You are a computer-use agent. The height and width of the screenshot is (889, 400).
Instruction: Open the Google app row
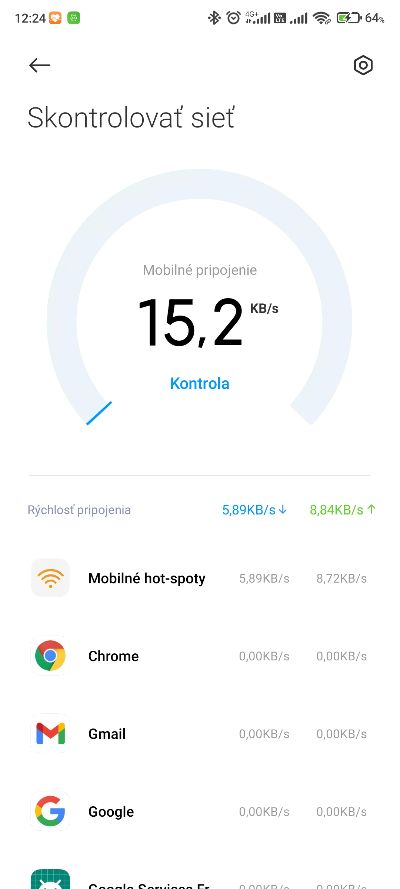[200, 811]
